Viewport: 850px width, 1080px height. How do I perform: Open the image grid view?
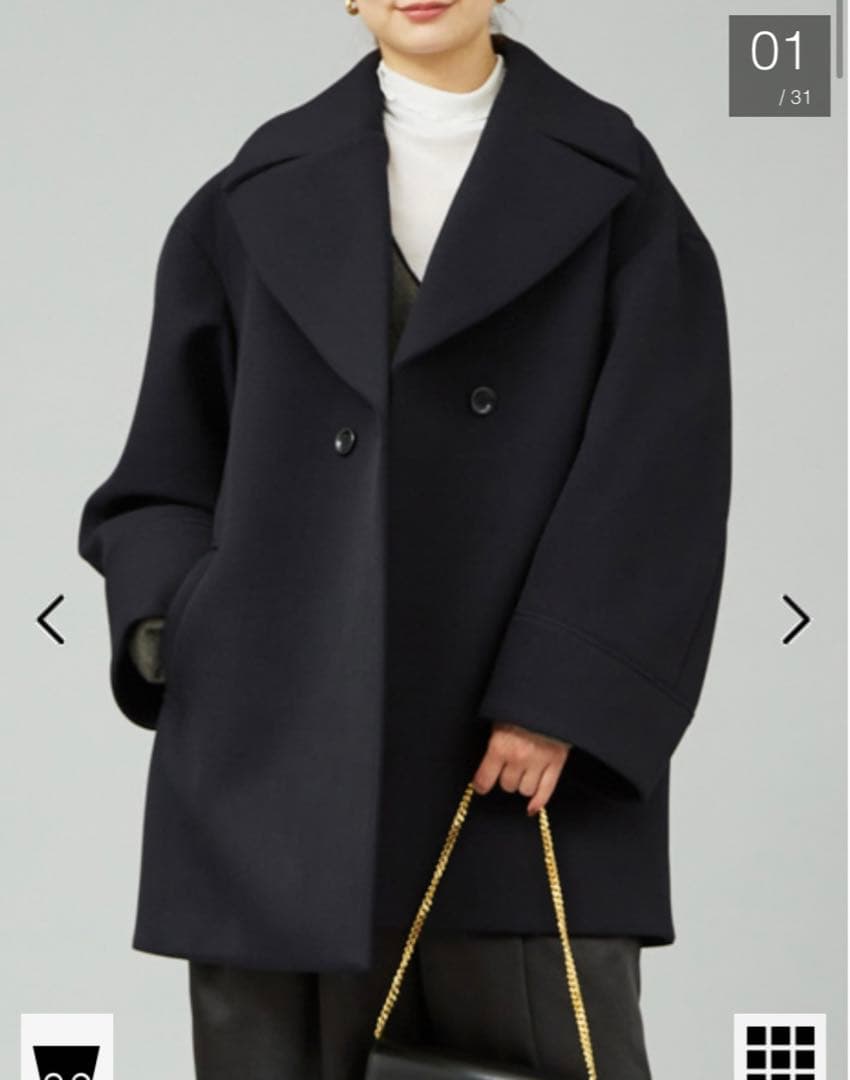[780, 1050]
